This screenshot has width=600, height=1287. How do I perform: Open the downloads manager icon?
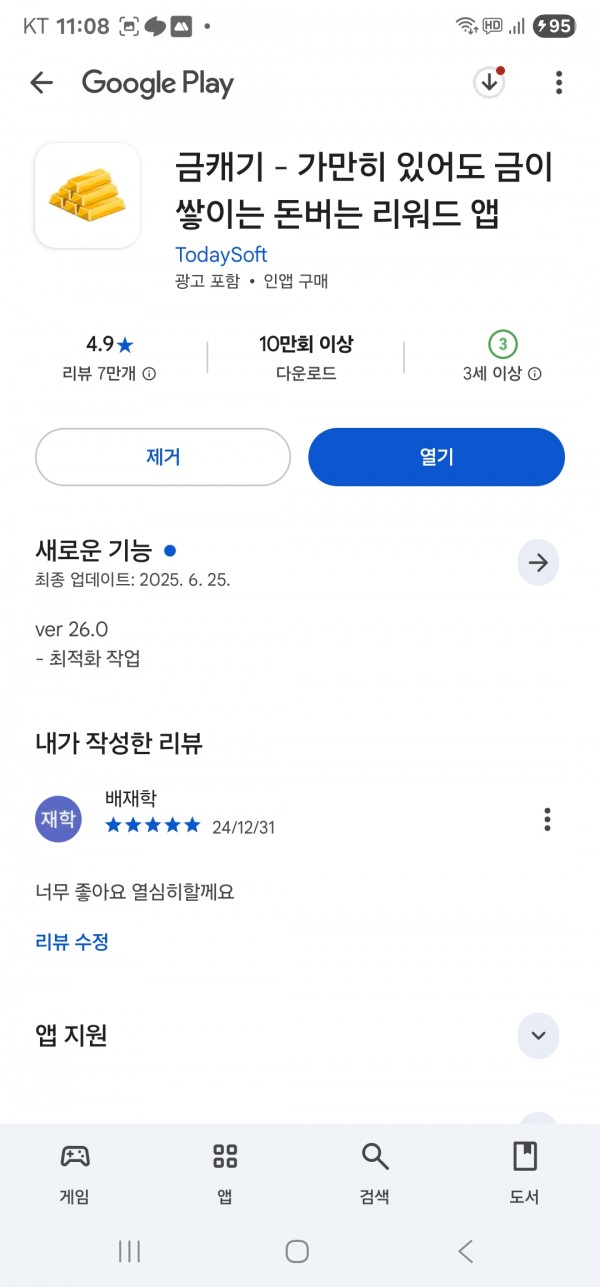489,83
